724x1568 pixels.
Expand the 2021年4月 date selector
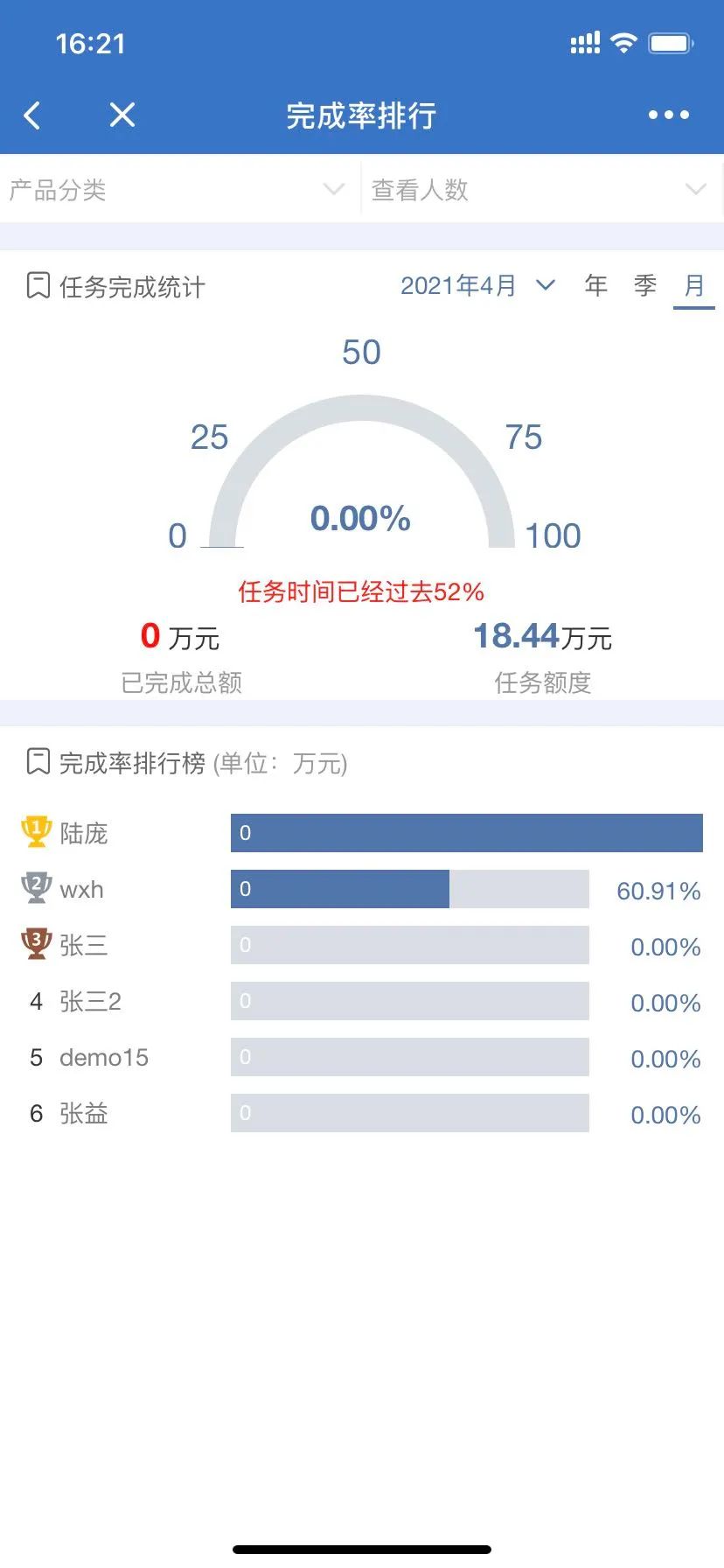pos(477,285)
